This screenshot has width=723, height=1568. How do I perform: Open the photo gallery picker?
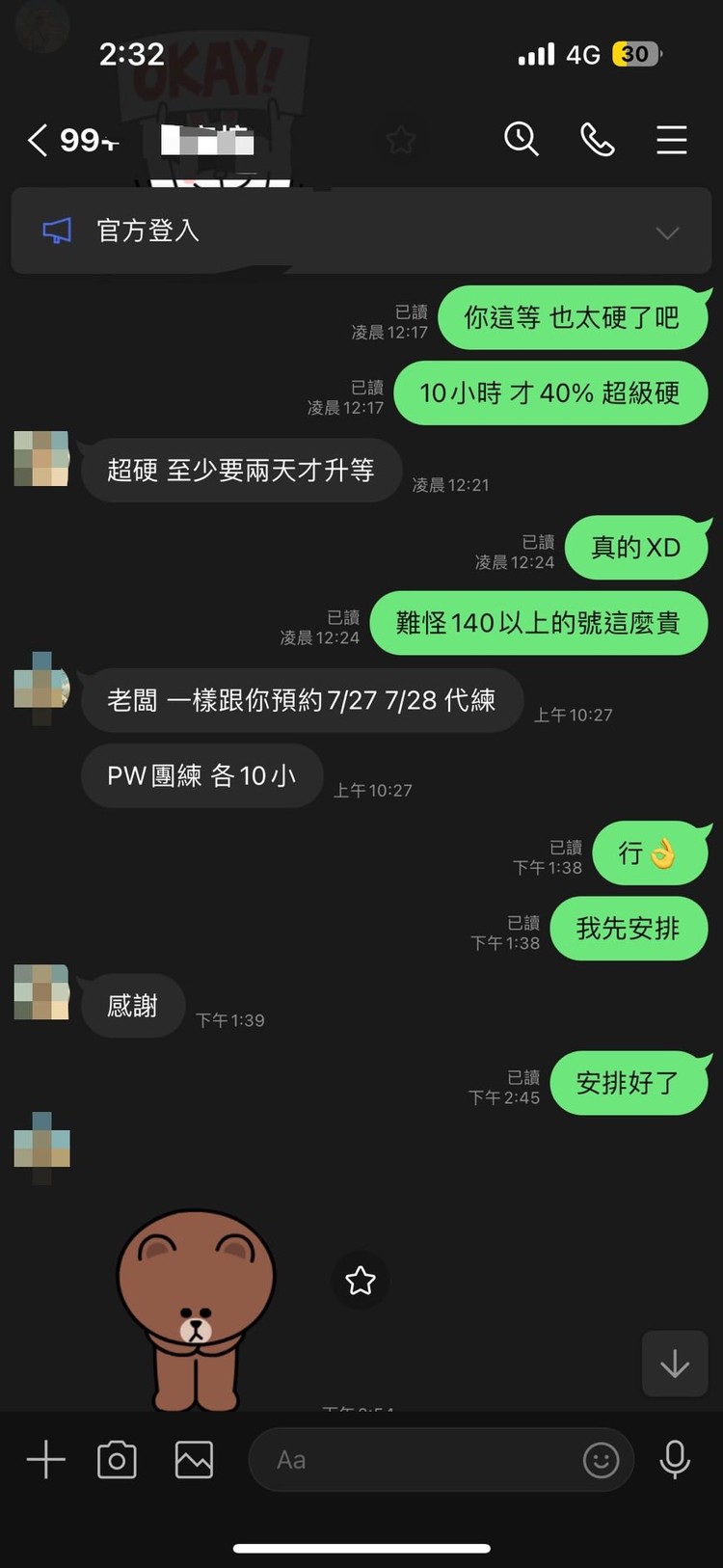[x=194, y=1460]
